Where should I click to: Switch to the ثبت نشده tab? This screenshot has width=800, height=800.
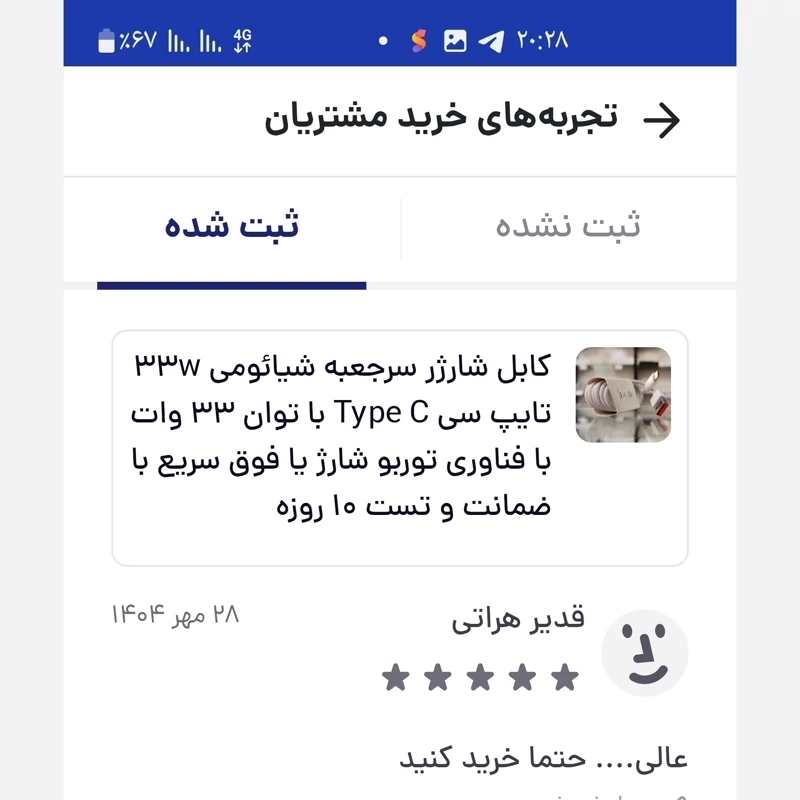coord(568,227)
